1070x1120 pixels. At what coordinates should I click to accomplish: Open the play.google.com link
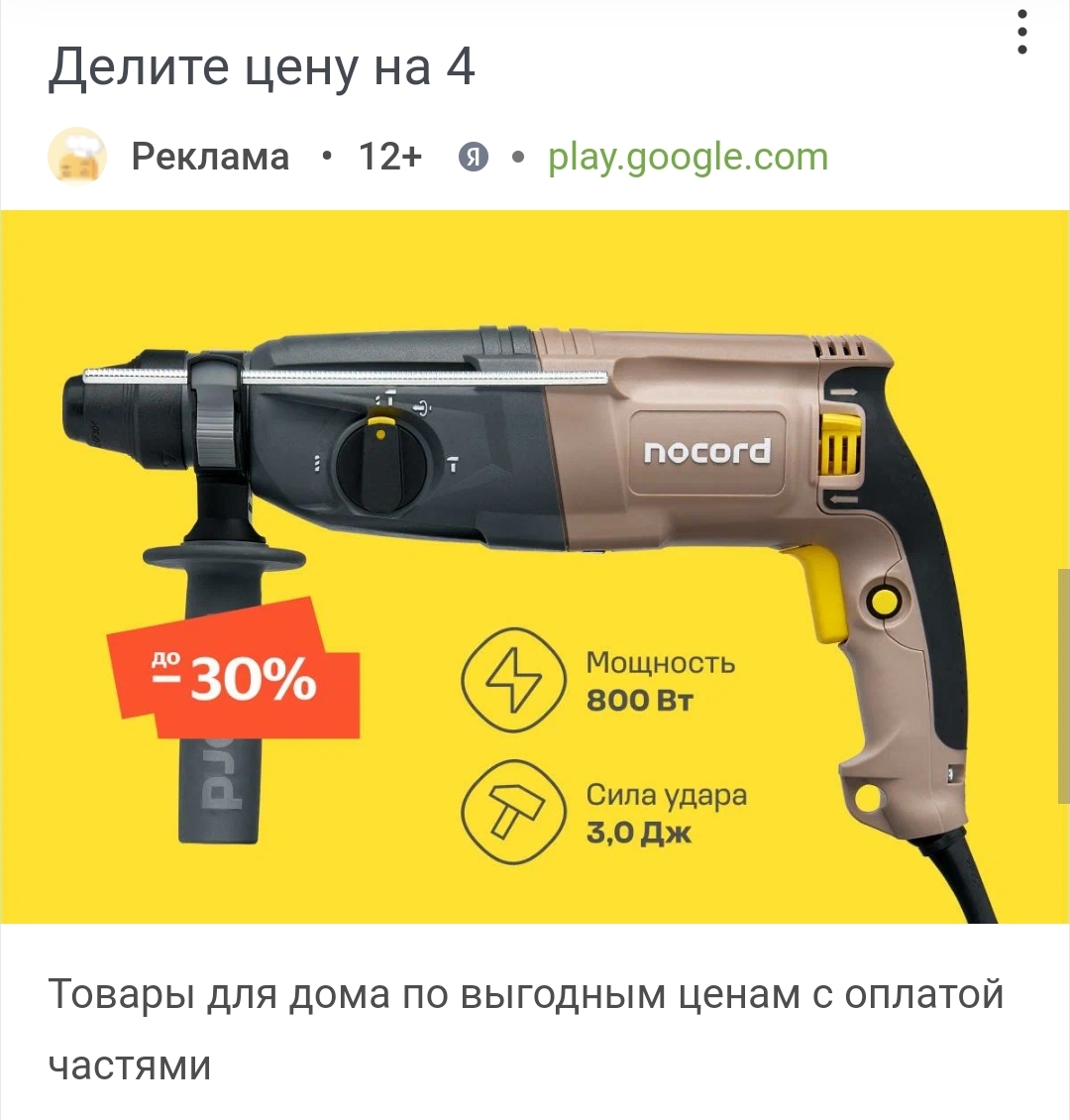click(688, 157)
